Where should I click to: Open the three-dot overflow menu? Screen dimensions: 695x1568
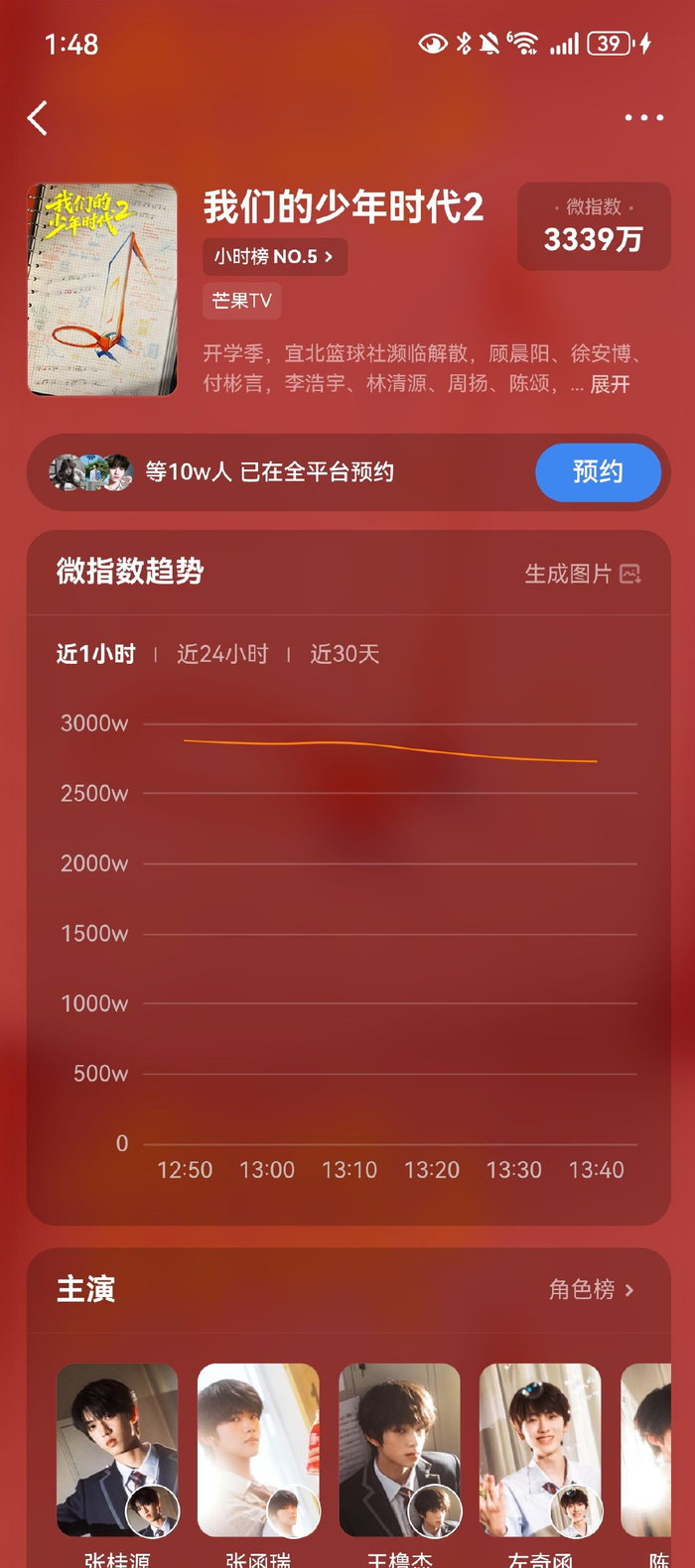point(643,118)
